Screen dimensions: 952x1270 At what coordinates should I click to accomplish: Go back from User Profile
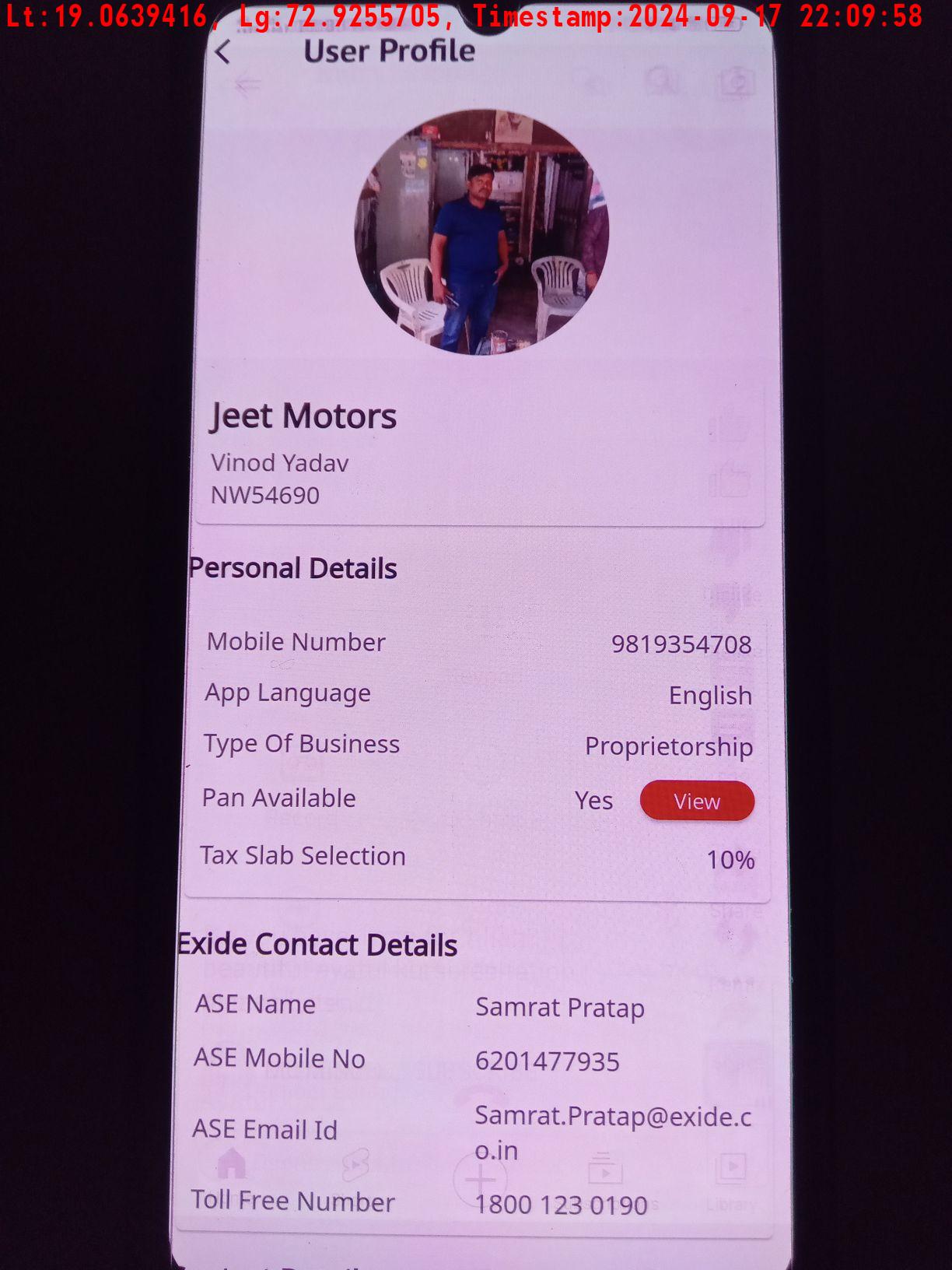tap(223, 52)
